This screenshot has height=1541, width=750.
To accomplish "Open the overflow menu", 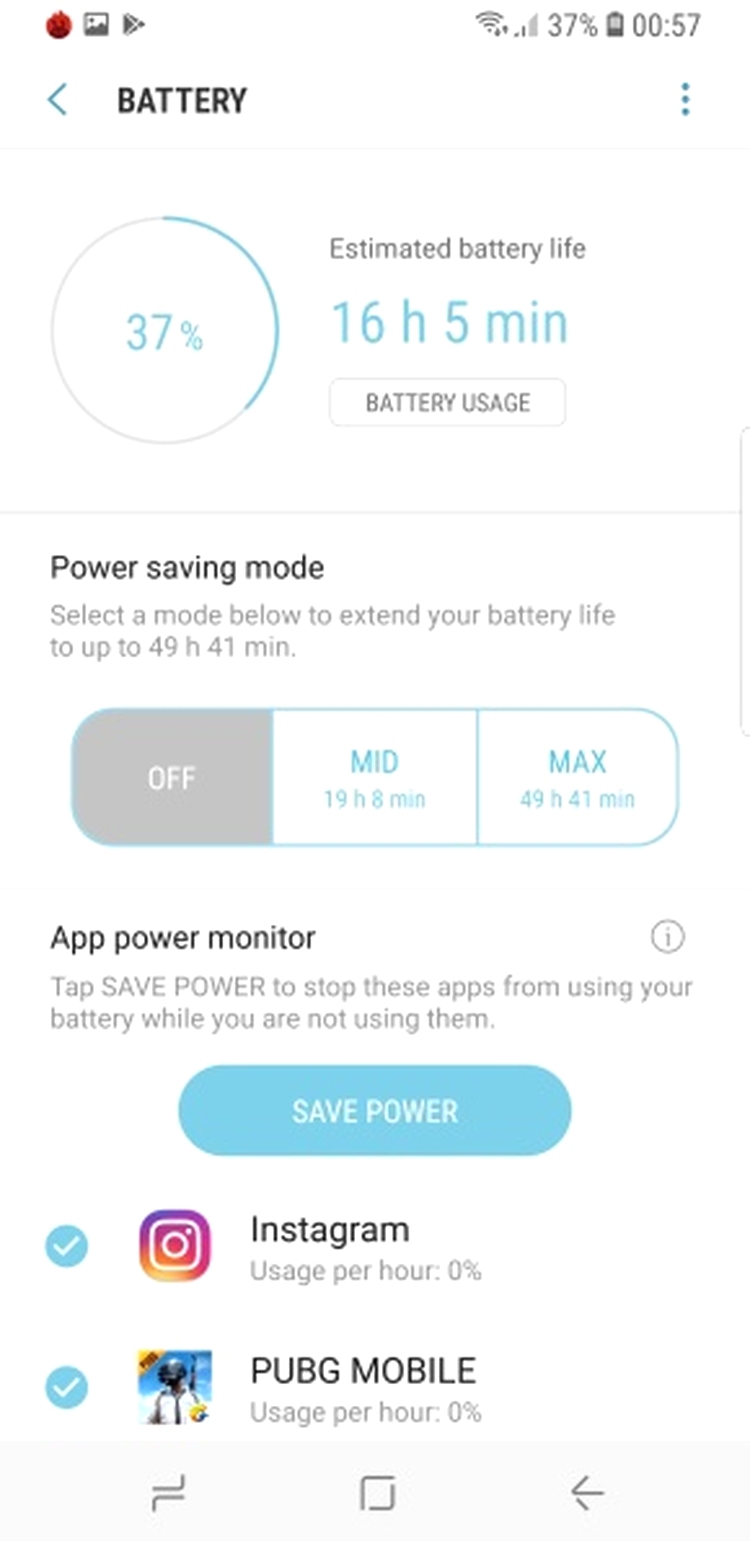I will 685,100.
